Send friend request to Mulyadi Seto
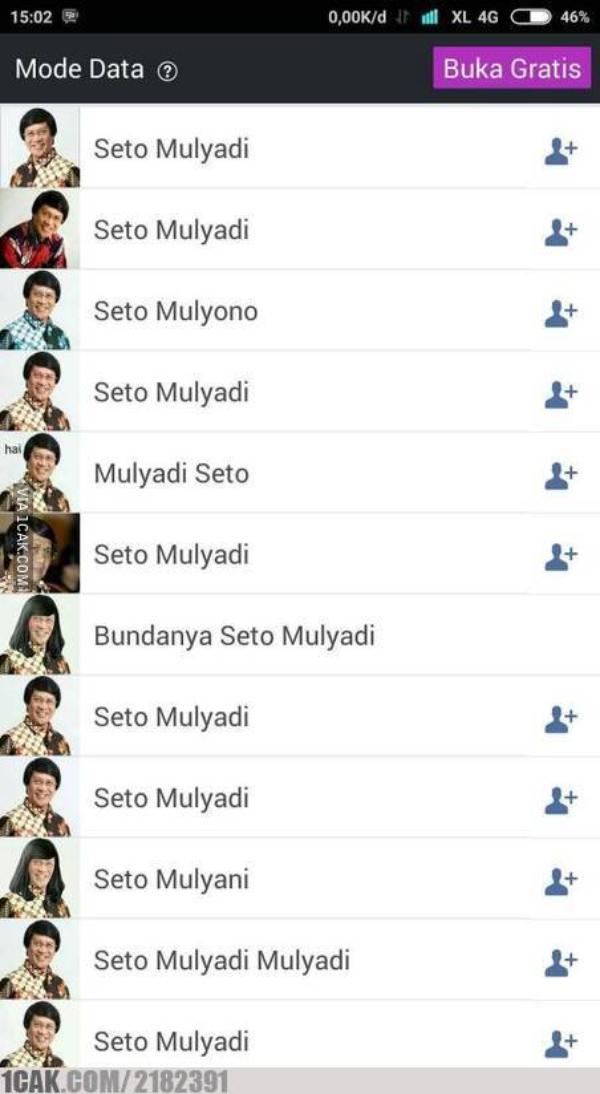This screenshot has width=600, height=1094. (x=560, y=474)
